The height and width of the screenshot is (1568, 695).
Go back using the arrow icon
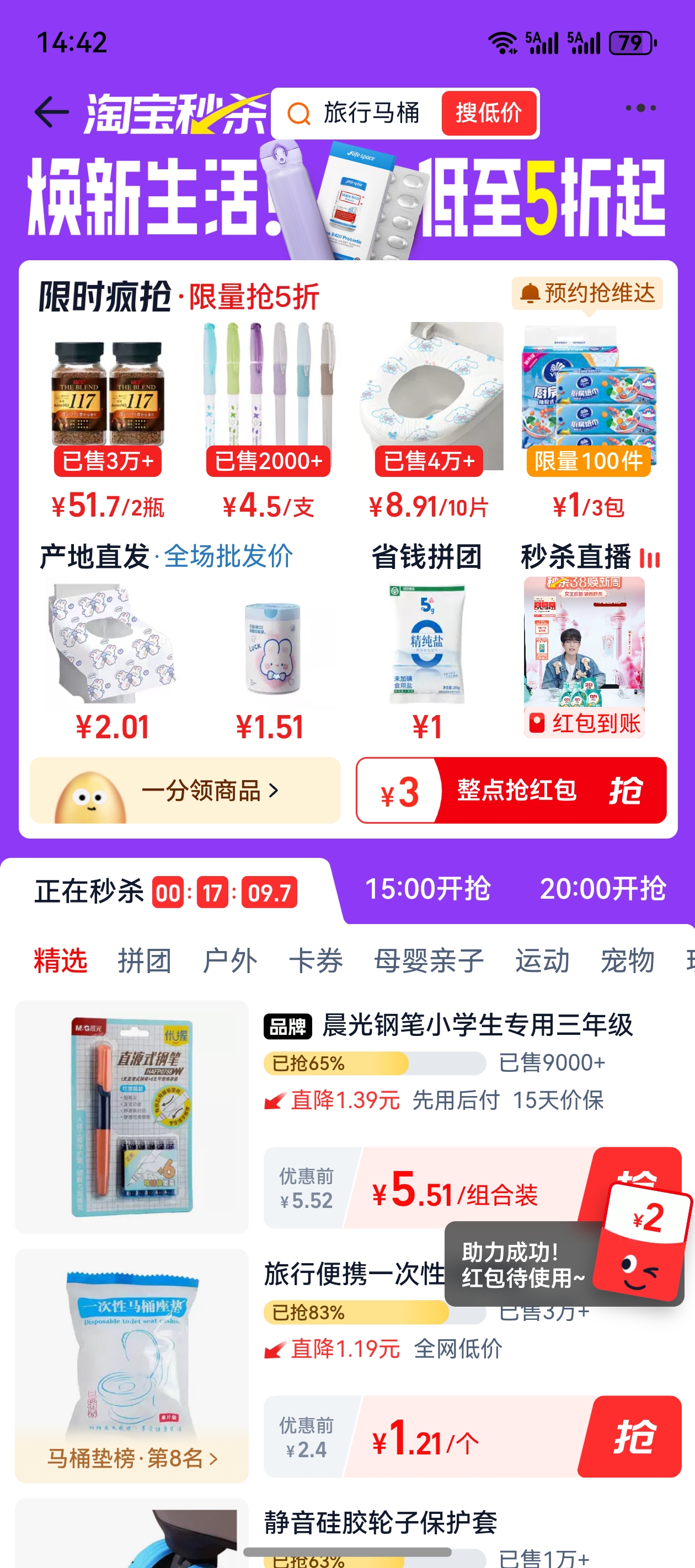[x=51, y=112]
